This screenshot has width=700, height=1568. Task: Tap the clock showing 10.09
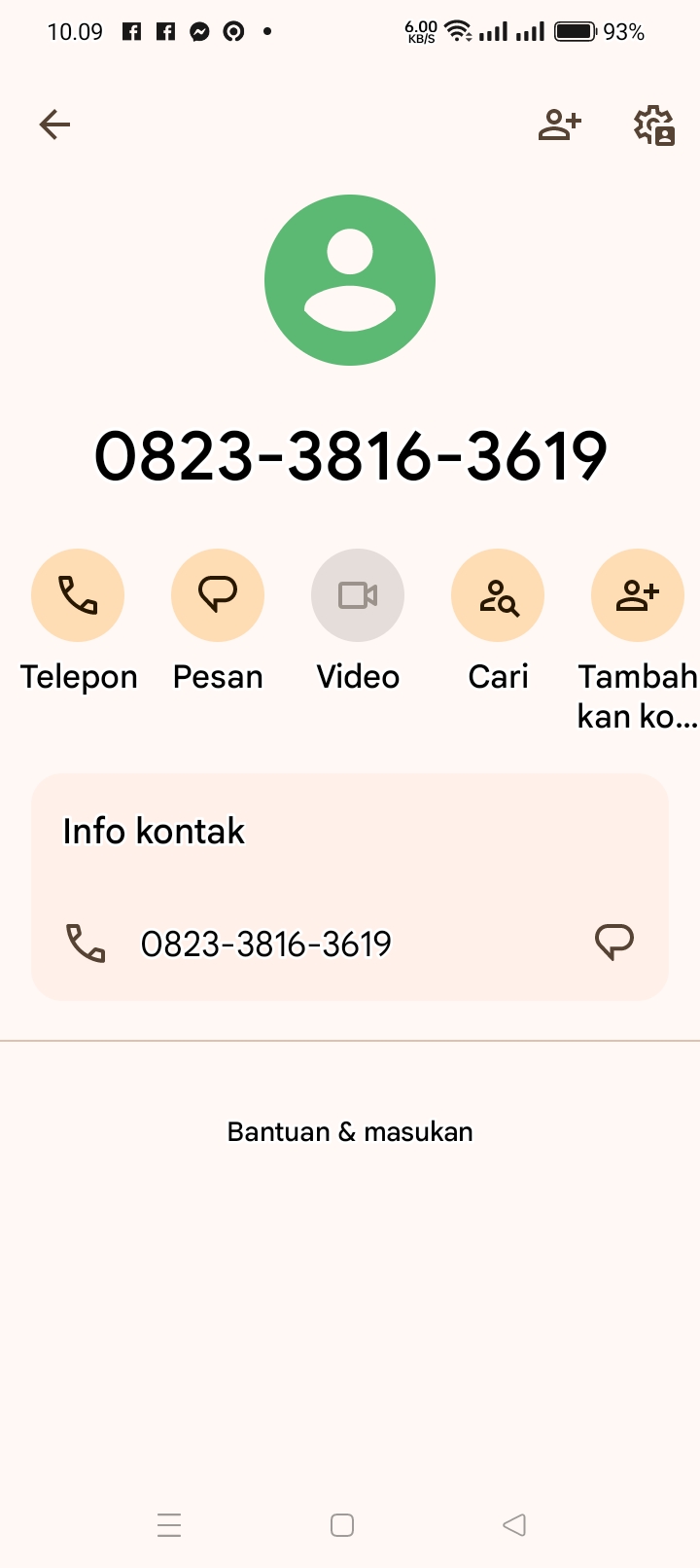pos(74,31)
